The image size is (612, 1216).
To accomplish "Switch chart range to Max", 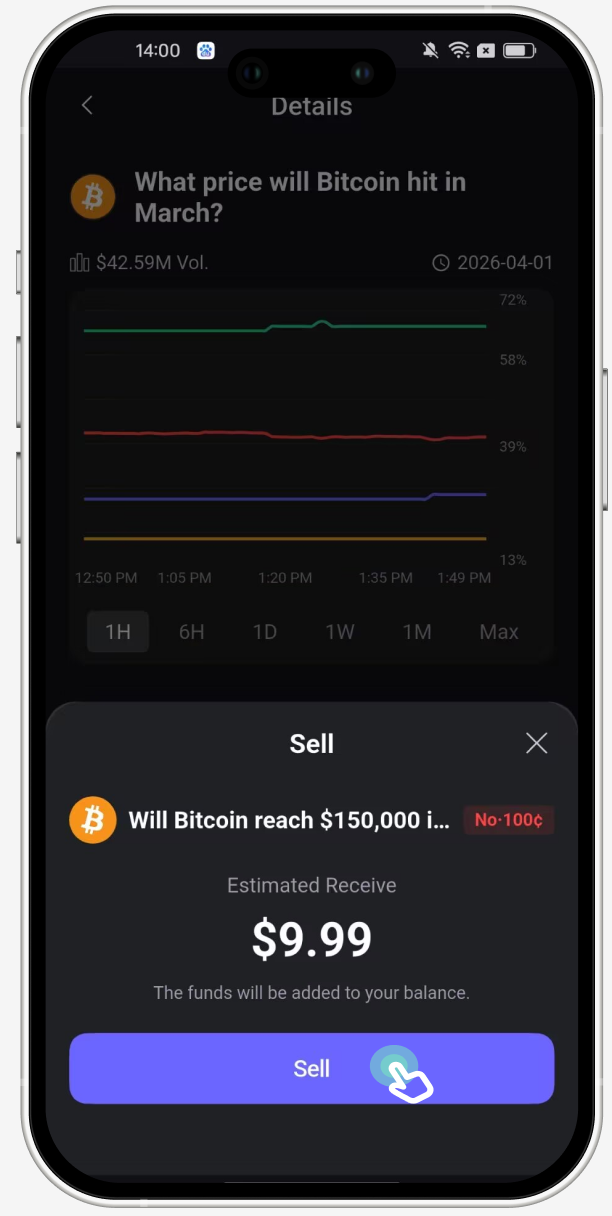I will 498,632.
